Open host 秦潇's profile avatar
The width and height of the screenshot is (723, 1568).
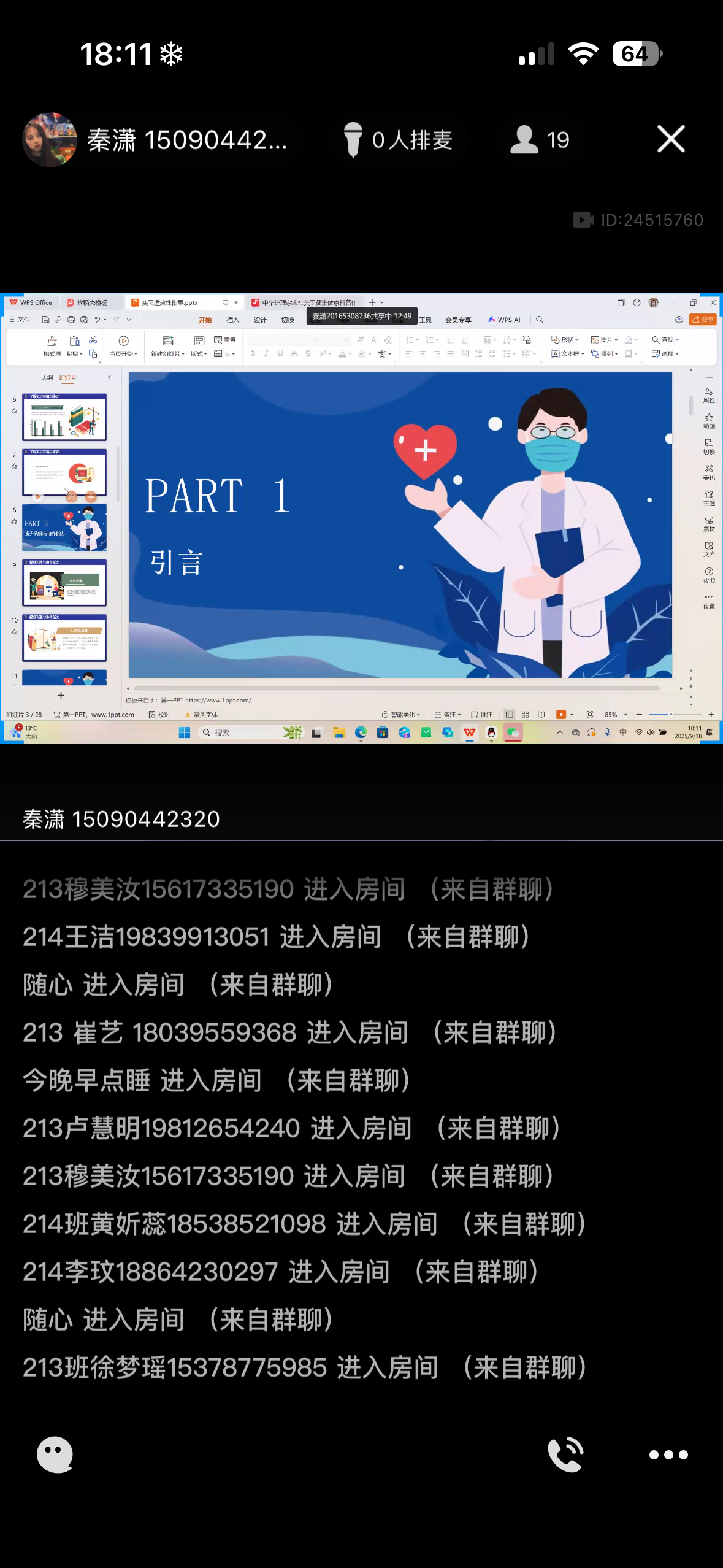pyautogui.click(x=50, y=140)
